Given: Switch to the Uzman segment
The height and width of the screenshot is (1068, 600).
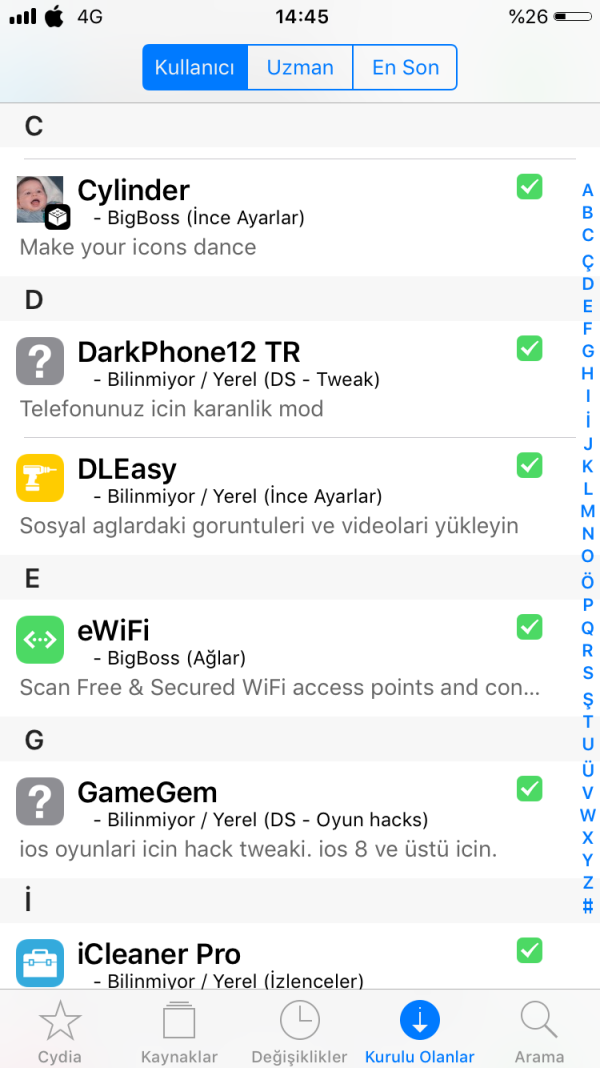Looking at the screenshot, I should pos(300,68).
